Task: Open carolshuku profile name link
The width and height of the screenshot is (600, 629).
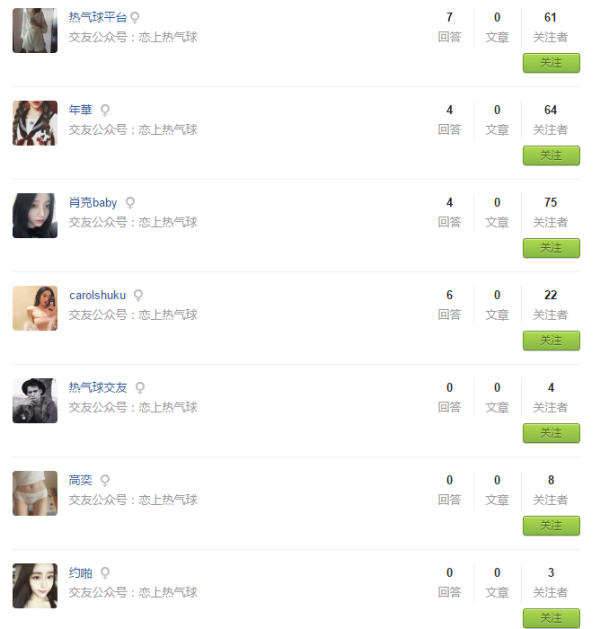Action: tap(98, 295)
